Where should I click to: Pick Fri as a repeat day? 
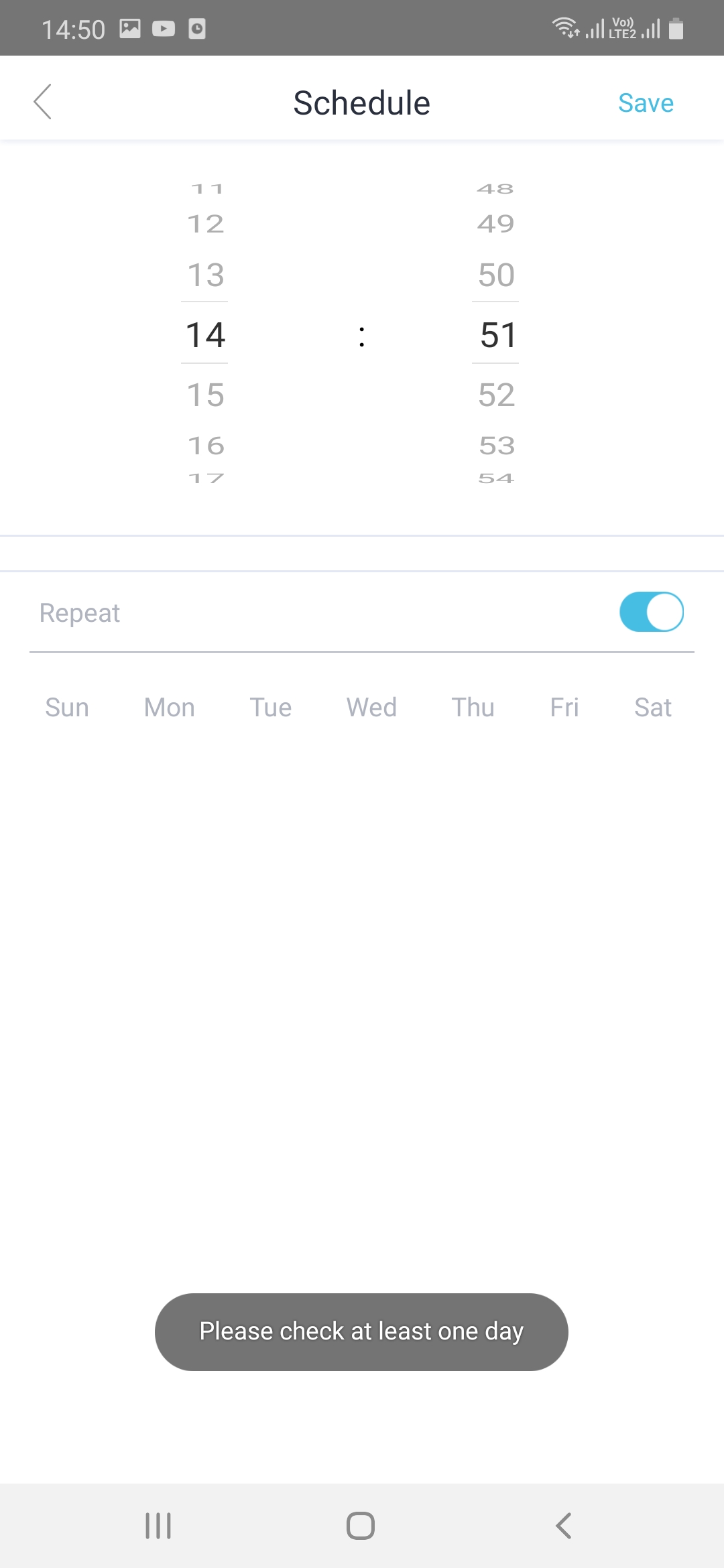tap(564, 708)
